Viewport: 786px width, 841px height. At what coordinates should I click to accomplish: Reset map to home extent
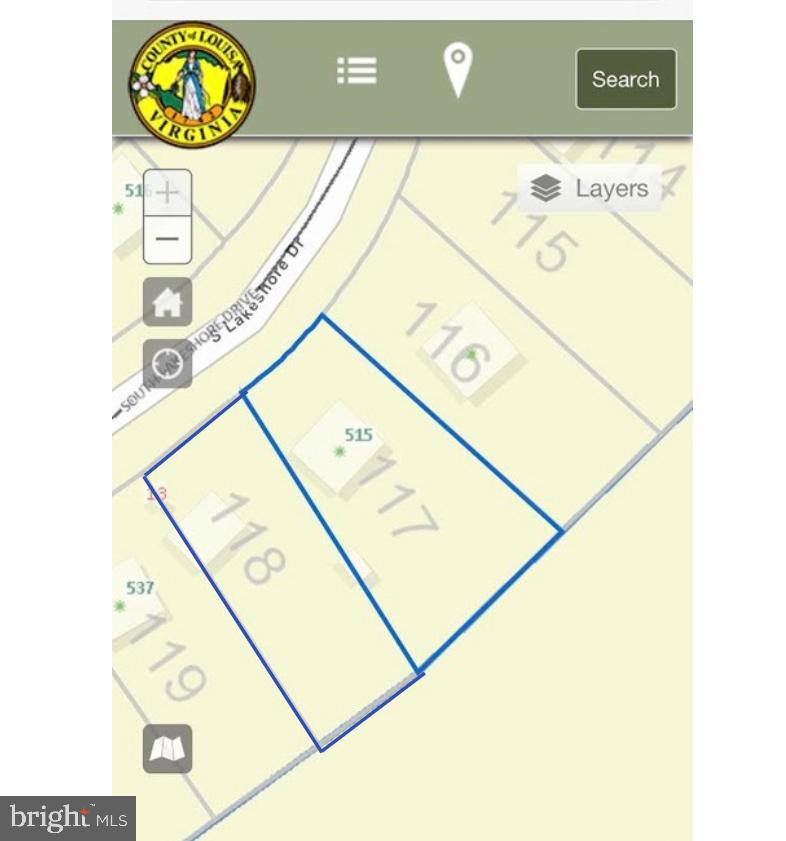pos(167,302)
